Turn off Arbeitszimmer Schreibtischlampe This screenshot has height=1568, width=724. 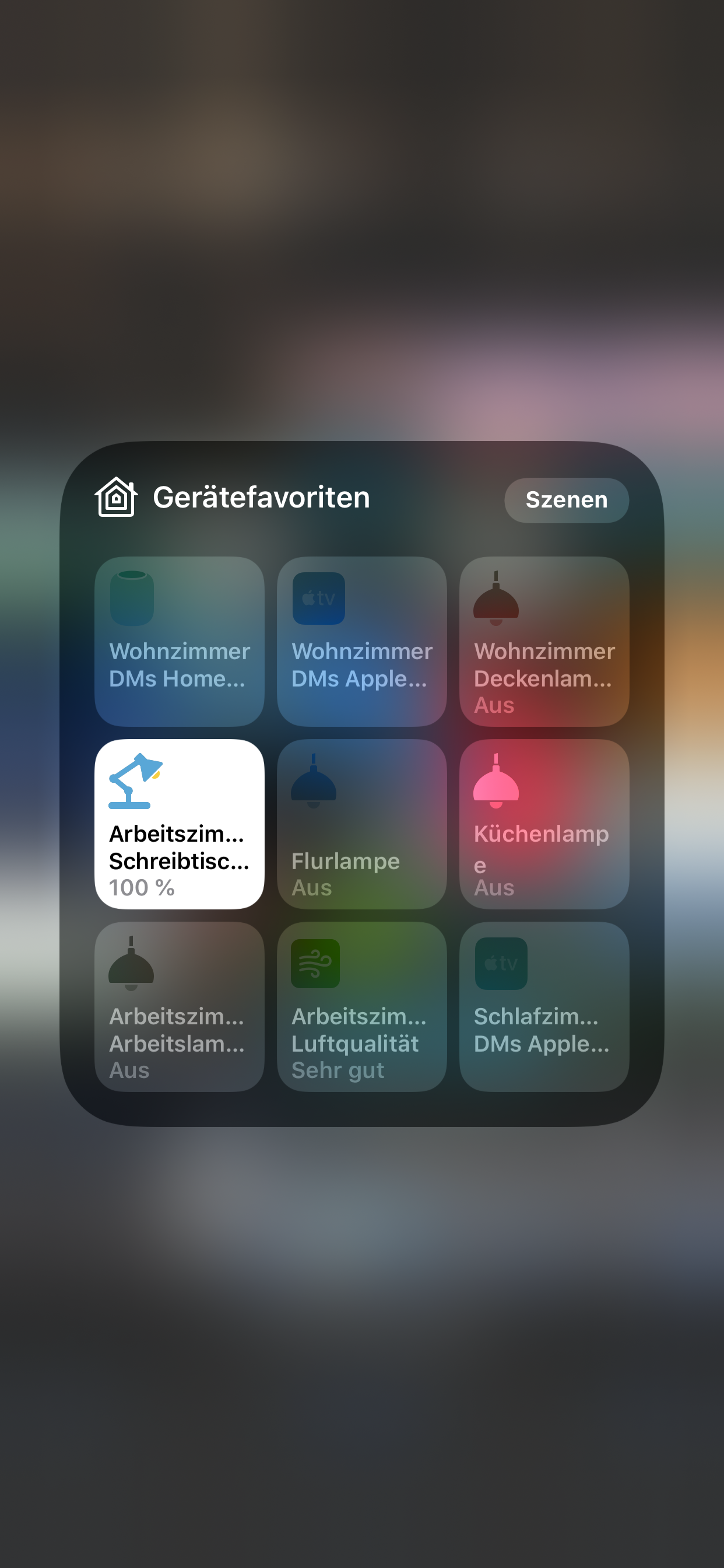click(x=180, y=824)
